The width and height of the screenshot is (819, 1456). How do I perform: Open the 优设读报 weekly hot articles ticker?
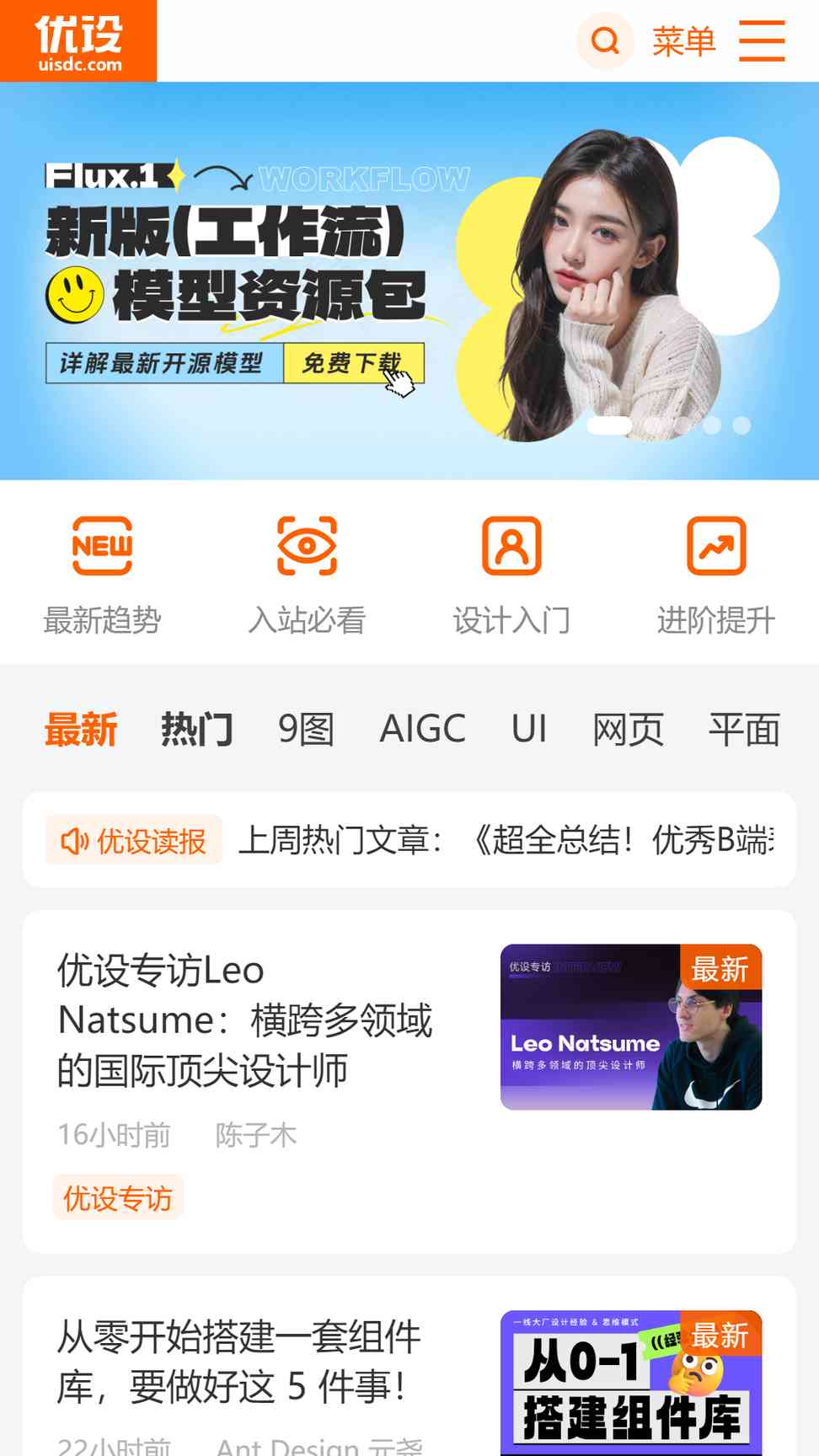[x=409, y=839]
